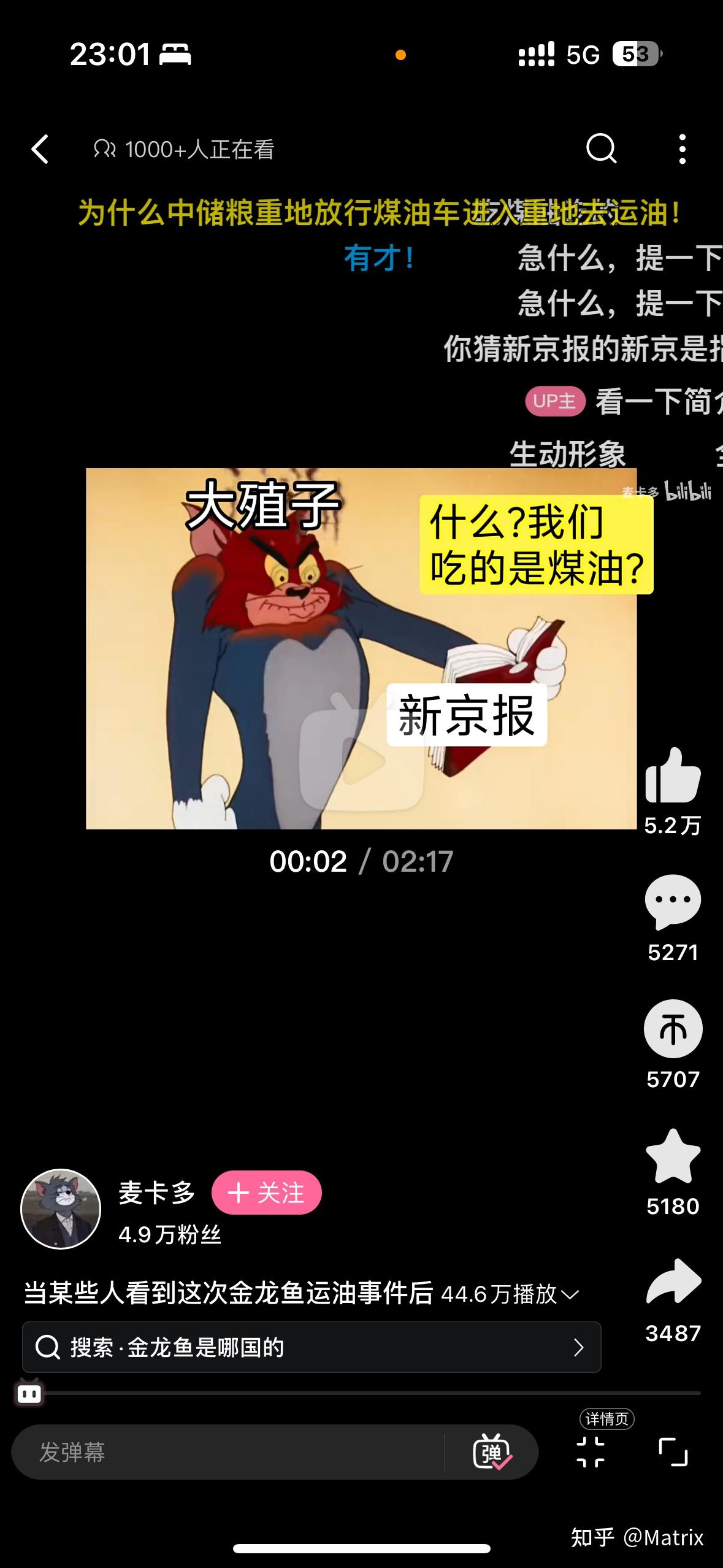Viewport: 723px width, 1568px height.
Task: Share this video via the arrow icon
Action: tap(673, 1282)
